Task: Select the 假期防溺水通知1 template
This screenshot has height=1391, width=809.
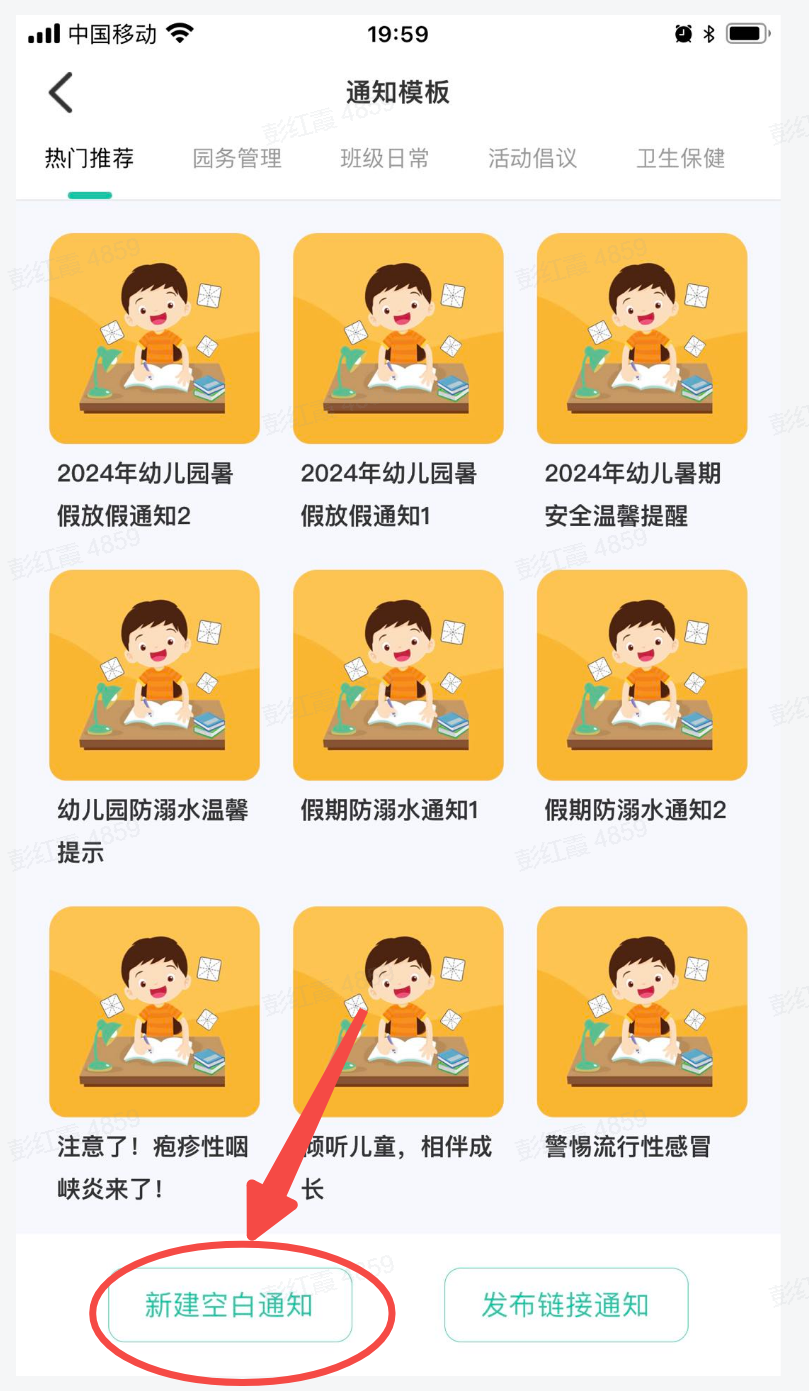Action: pyautogui.click(x=398, y=675)
